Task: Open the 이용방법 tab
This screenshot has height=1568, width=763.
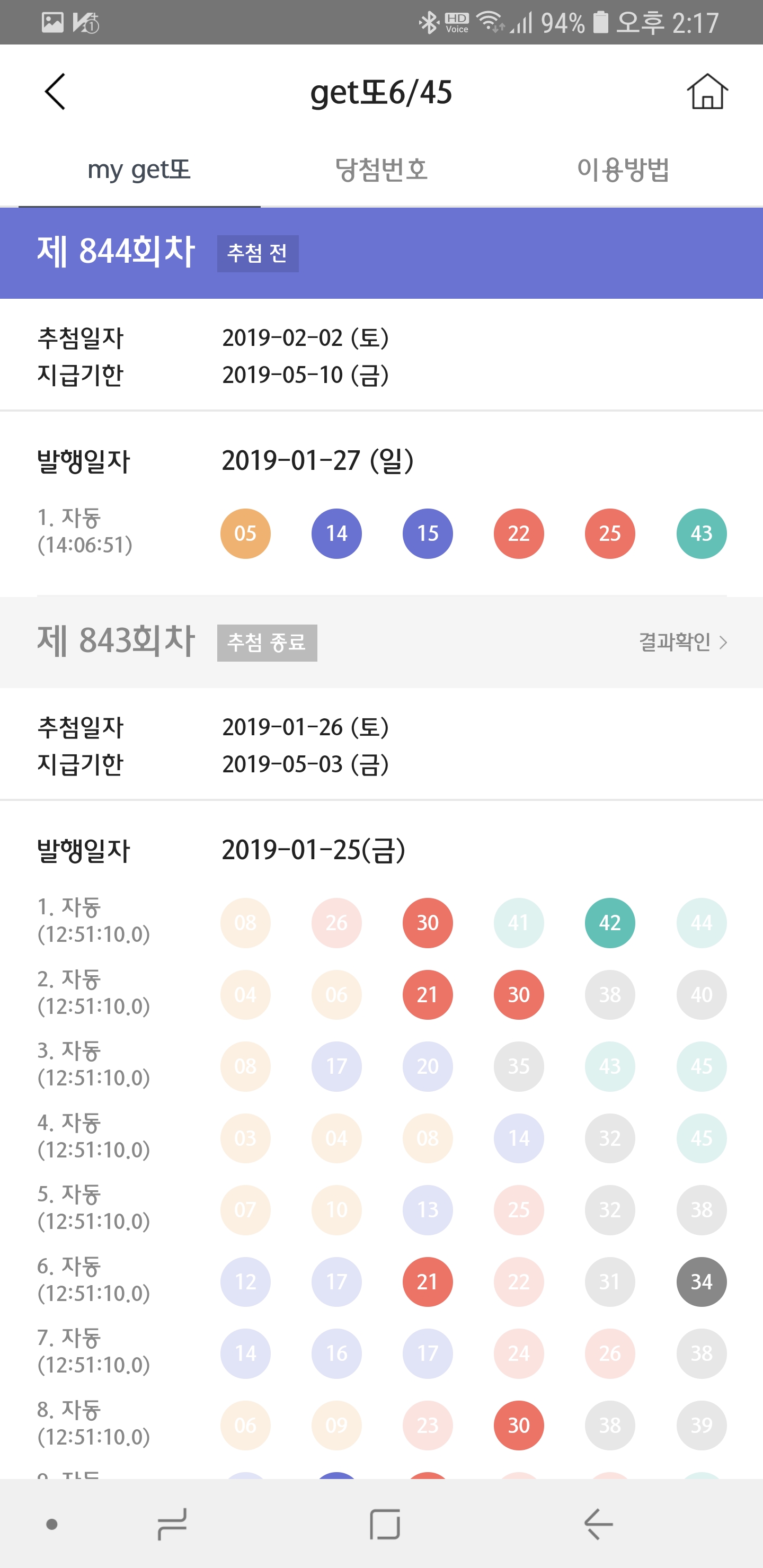Action: (623, 170)
